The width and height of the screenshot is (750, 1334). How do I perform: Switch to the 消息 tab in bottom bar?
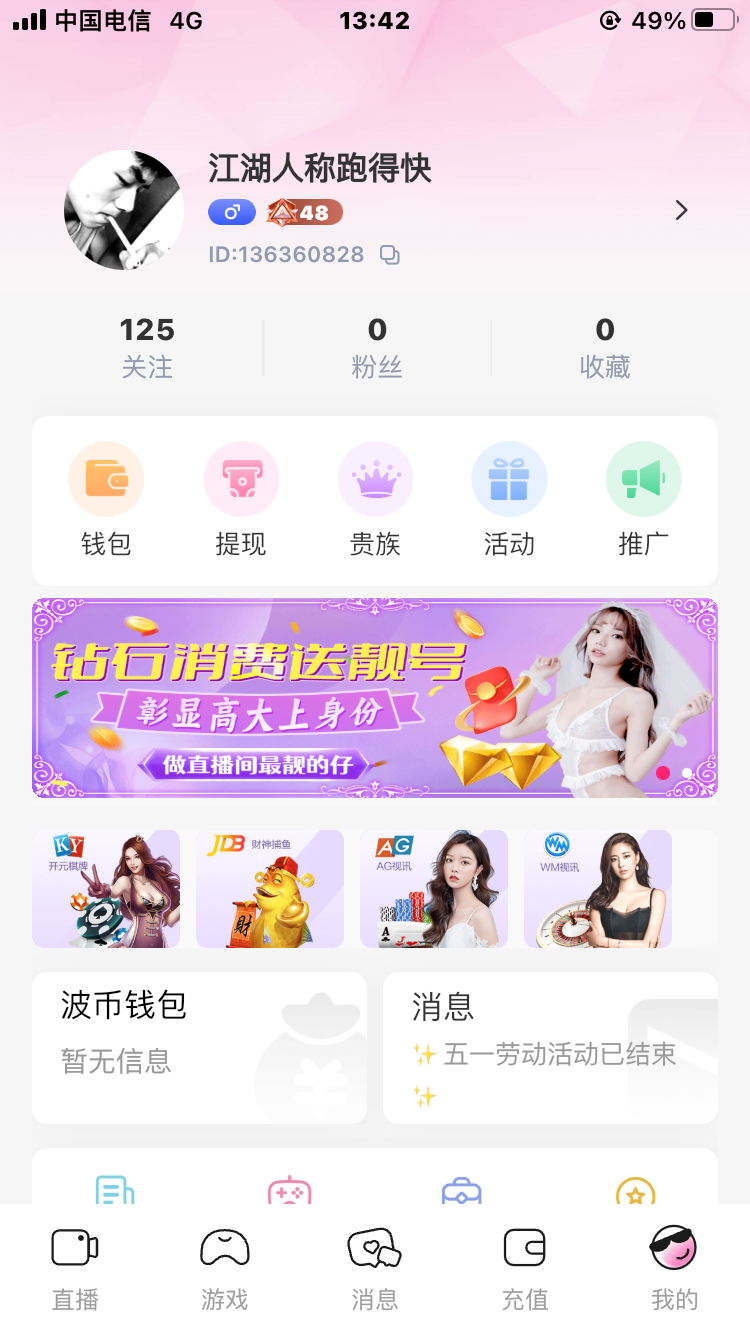[x=375, y=1268]
